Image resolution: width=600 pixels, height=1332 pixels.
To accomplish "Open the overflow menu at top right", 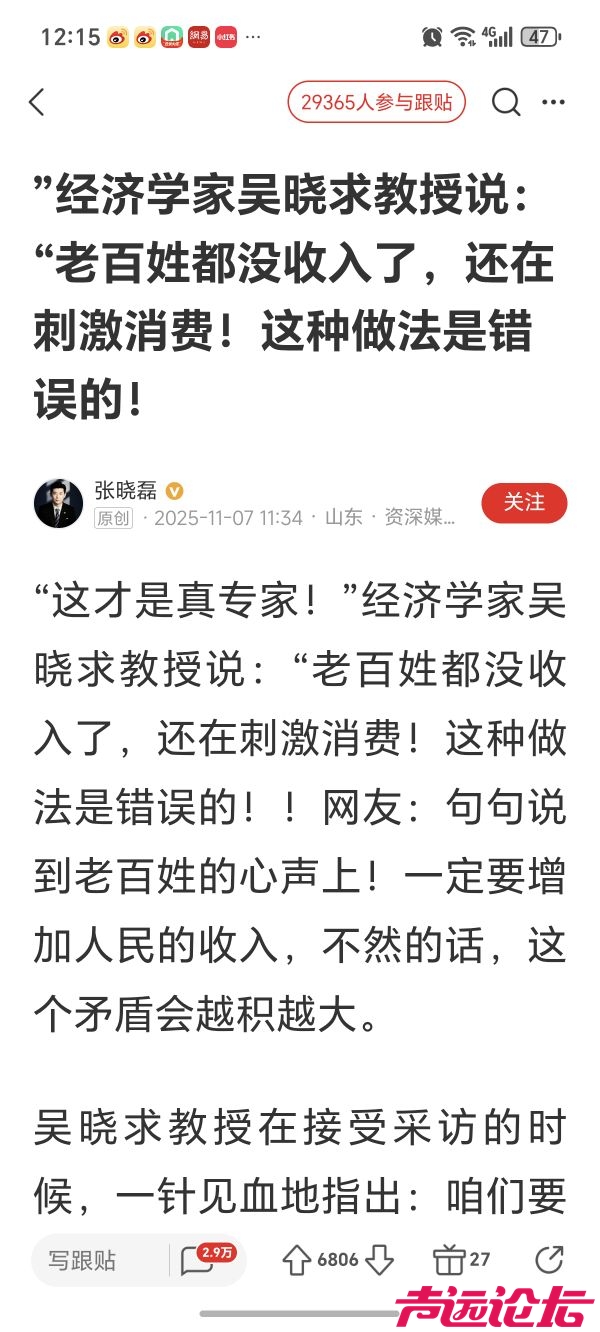I will pyautogui.click(x=553, y=102).
